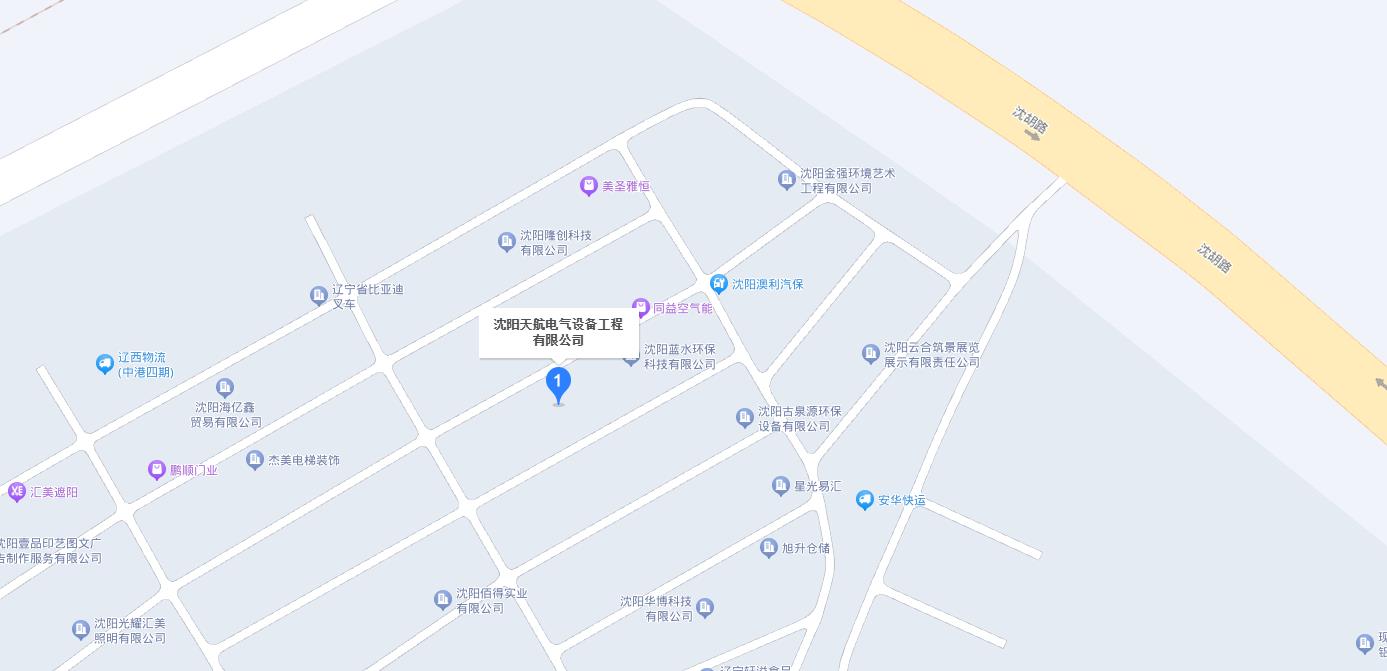The image size is (1387, 671).
Task: Open 辽西物流(中港四期) marker
Action: (105, 364)
